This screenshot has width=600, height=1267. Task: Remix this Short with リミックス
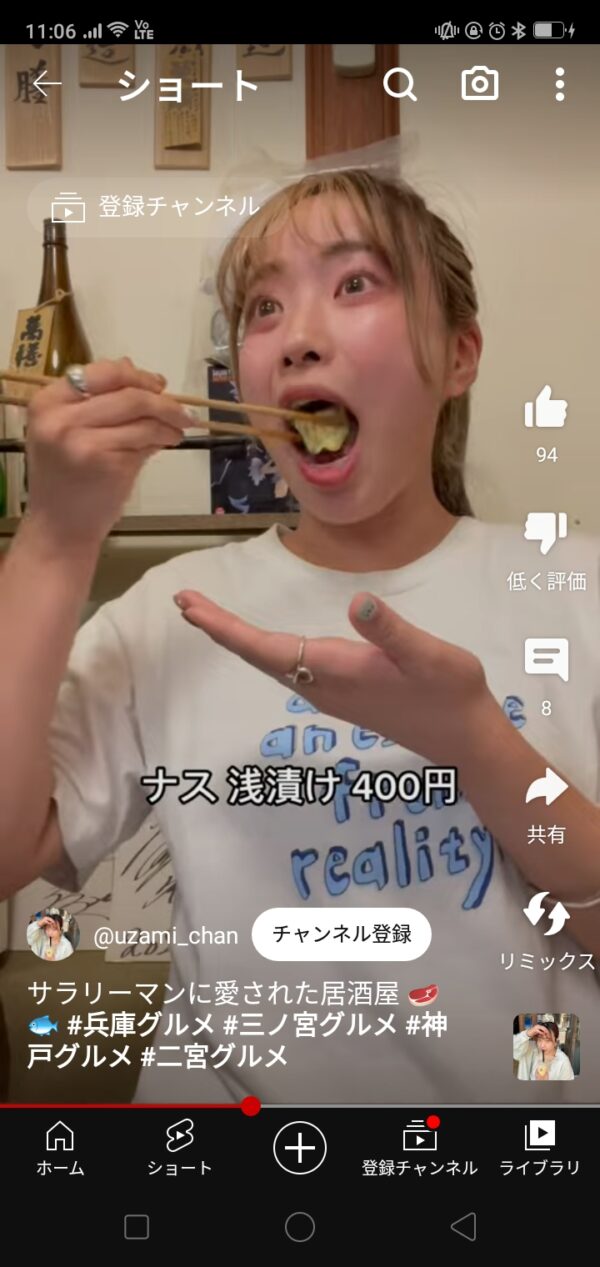pos(546,914)
